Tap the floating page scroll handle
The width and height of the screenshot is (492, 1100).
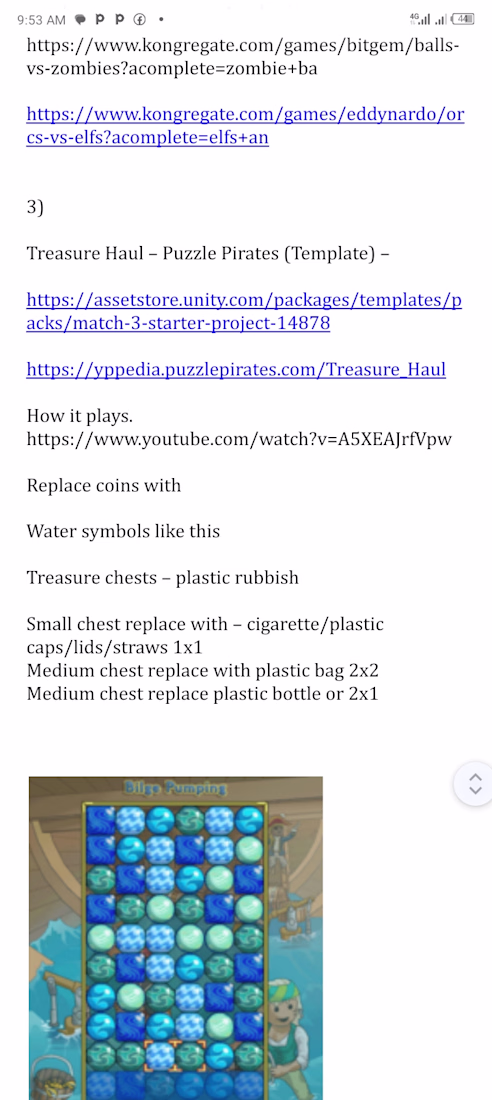pos(474,783)
